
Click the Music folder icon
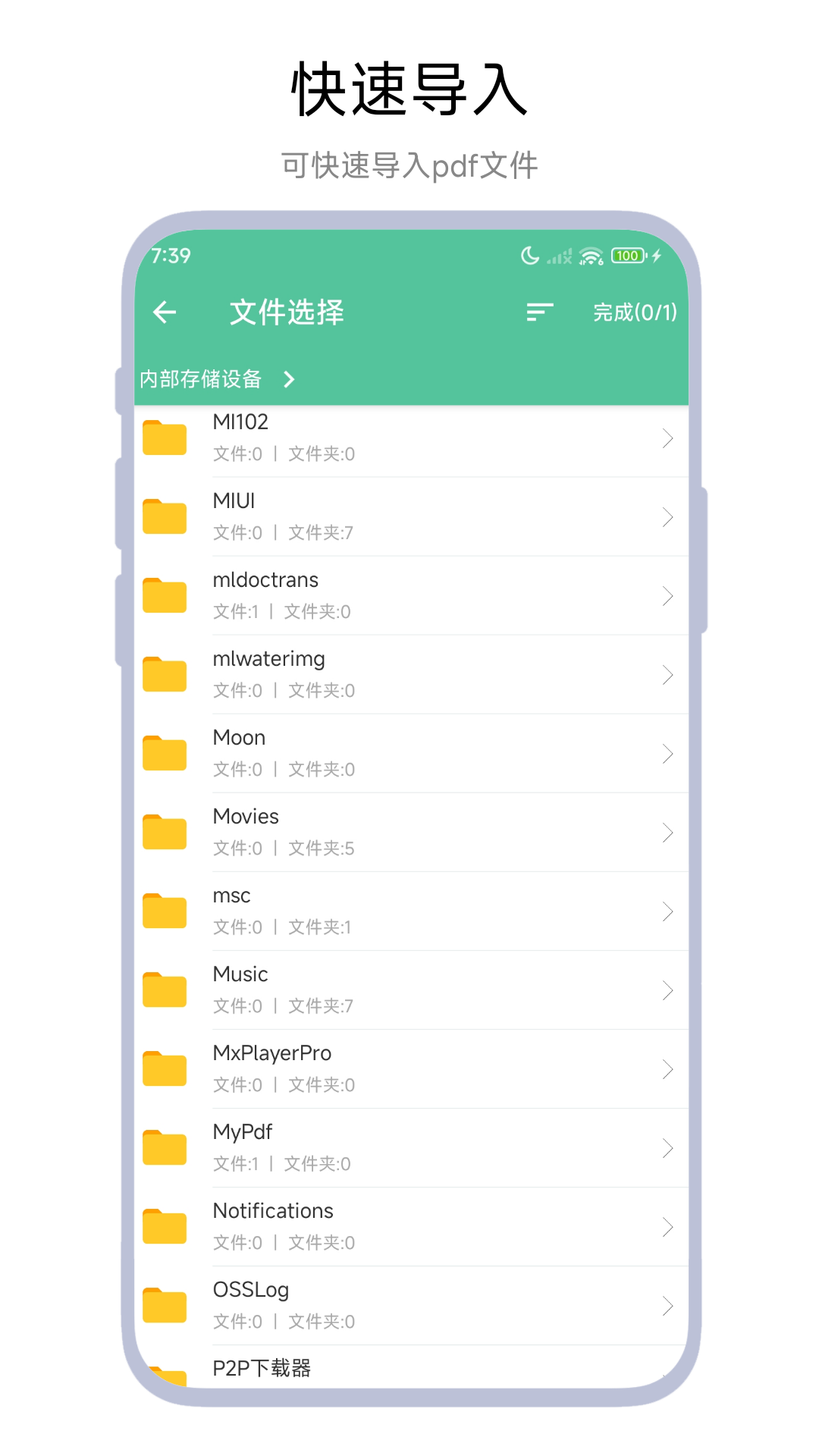164,990
